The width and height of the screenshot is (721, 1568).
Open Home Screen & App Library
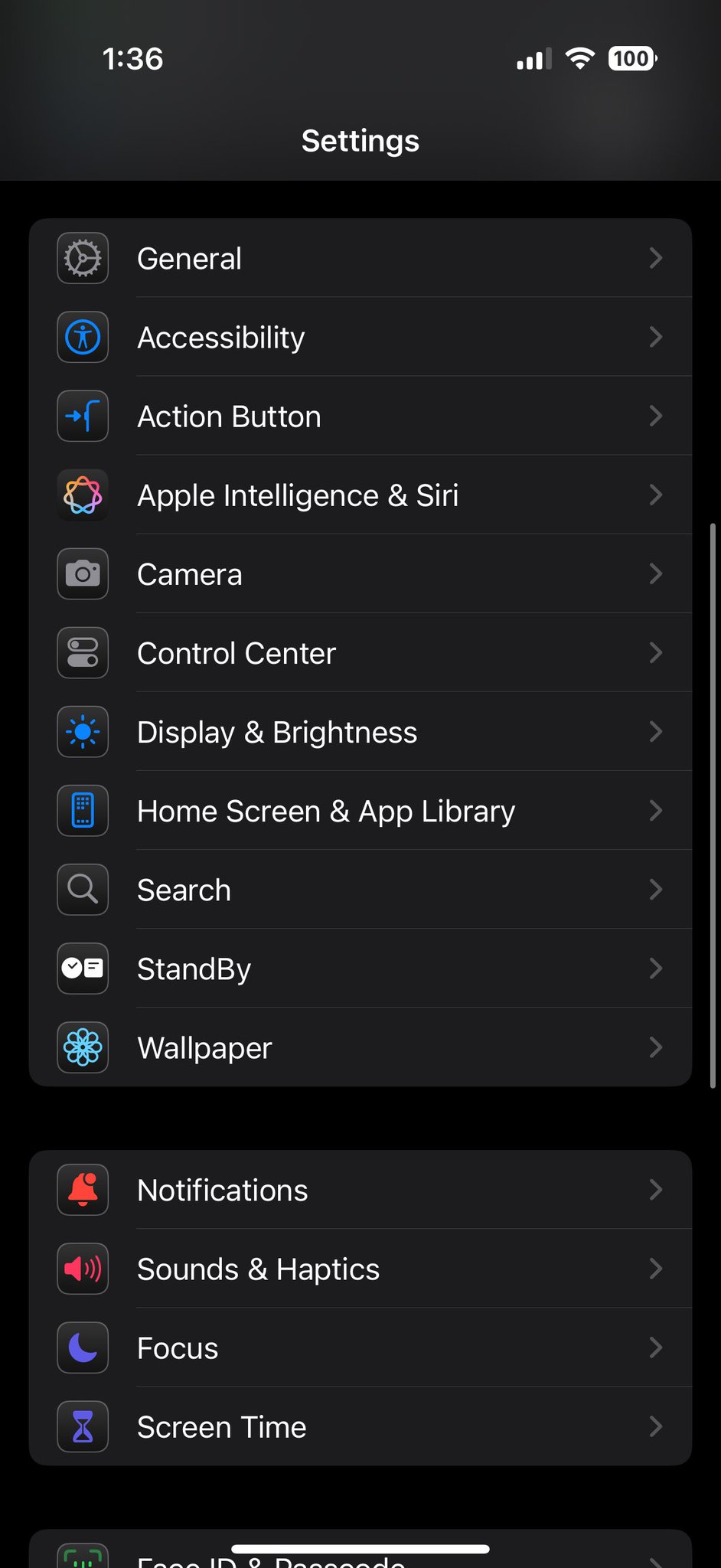[x=360, y=810]
